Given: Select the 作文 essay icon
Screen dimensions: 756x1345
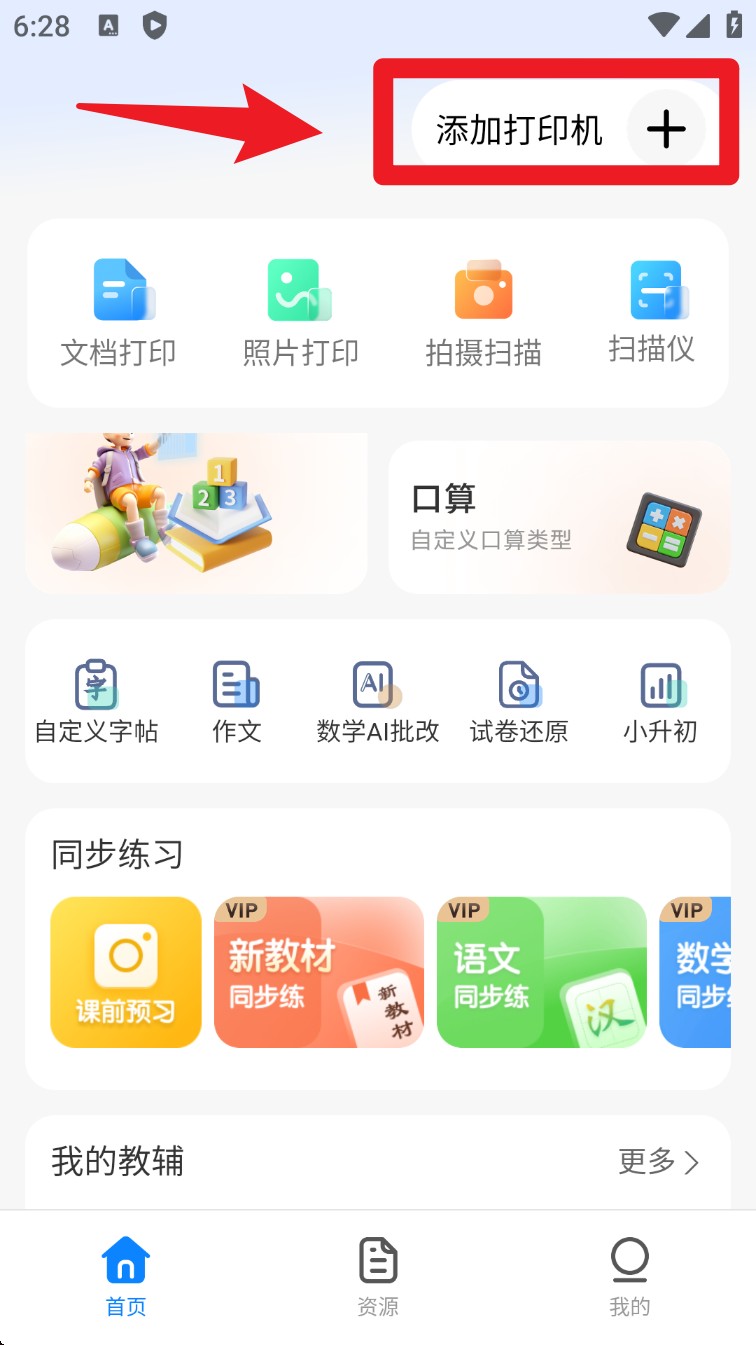Looking at the screenshot, I should (x=236, y=697).
